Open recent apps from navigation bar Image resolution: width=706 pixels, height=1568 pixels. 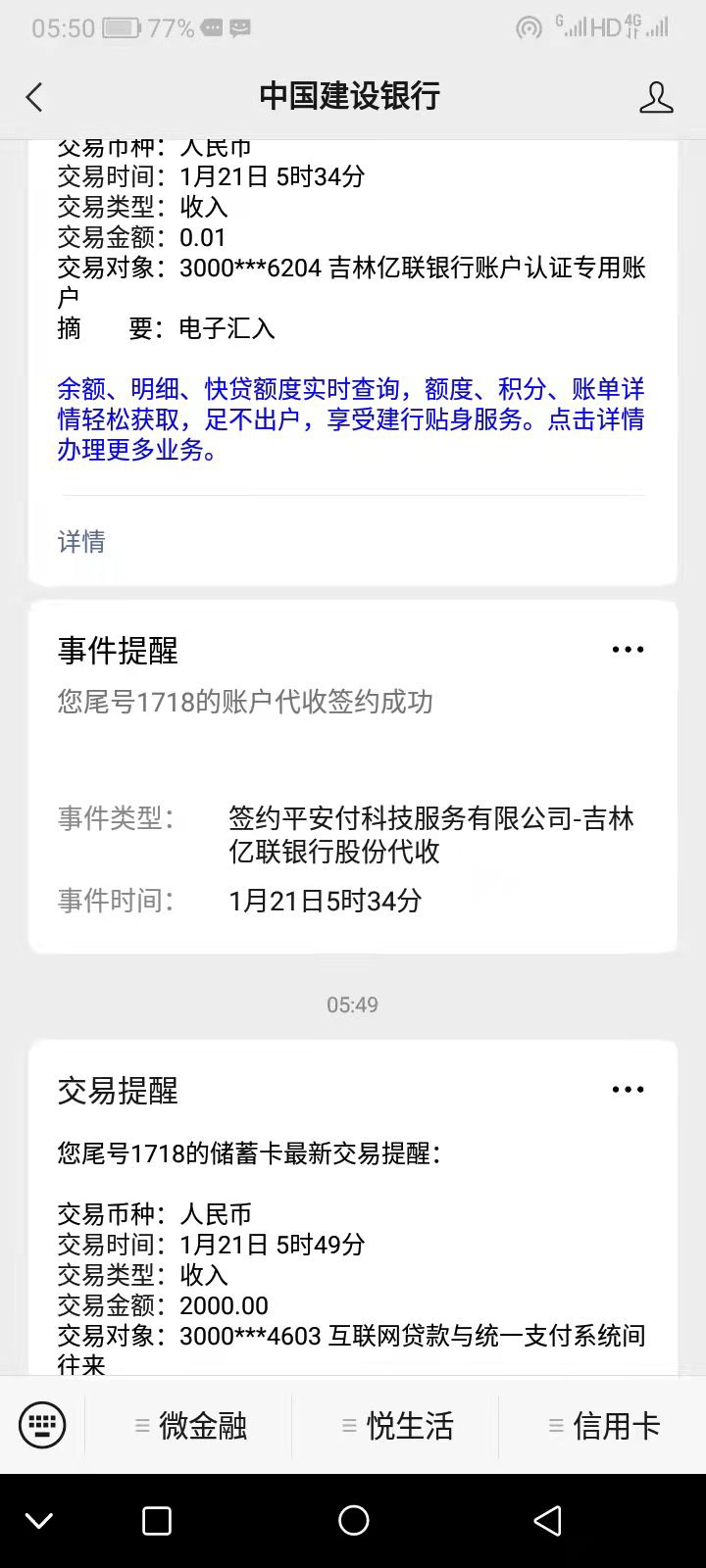click(x=157, y=1521)
